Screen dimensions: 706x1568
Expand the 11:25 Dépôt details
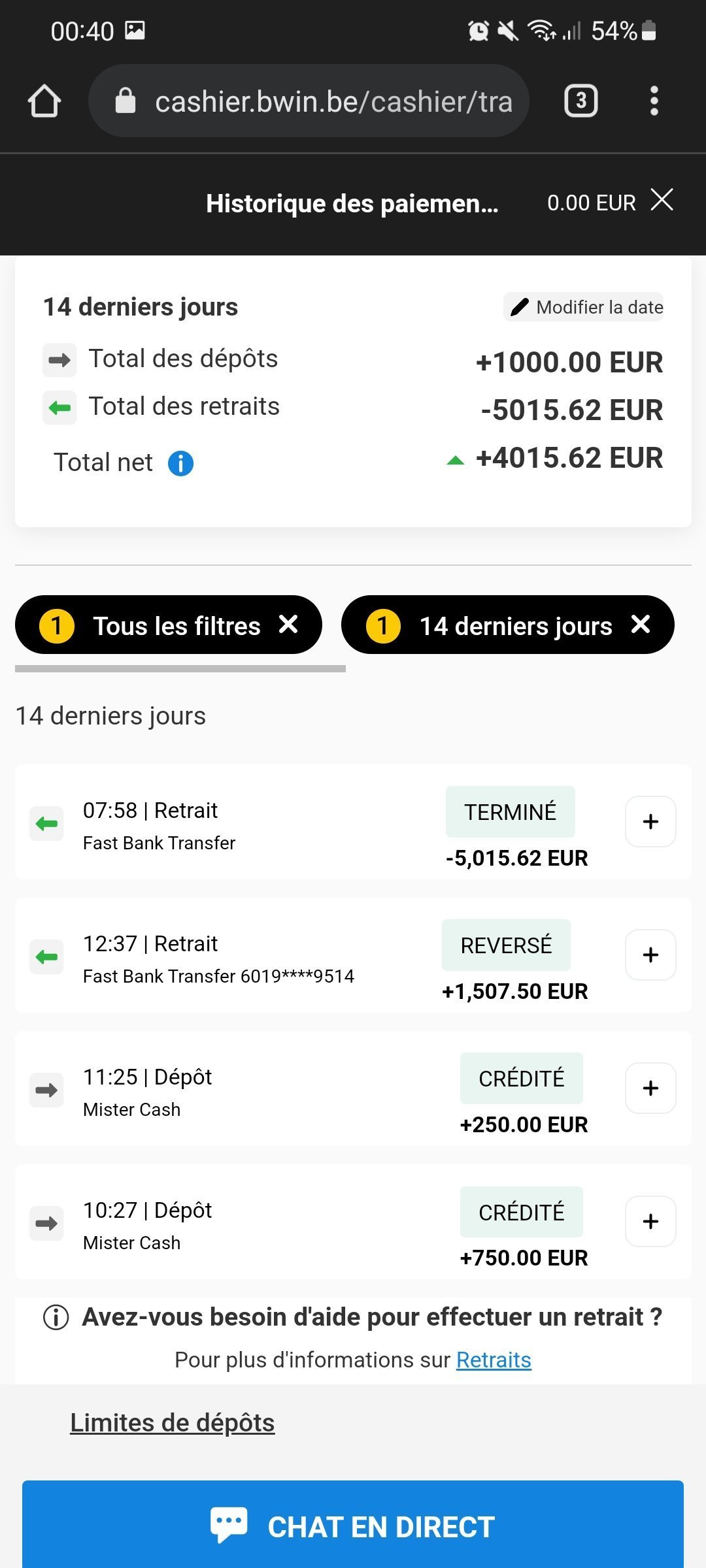tap(650, 1088)
